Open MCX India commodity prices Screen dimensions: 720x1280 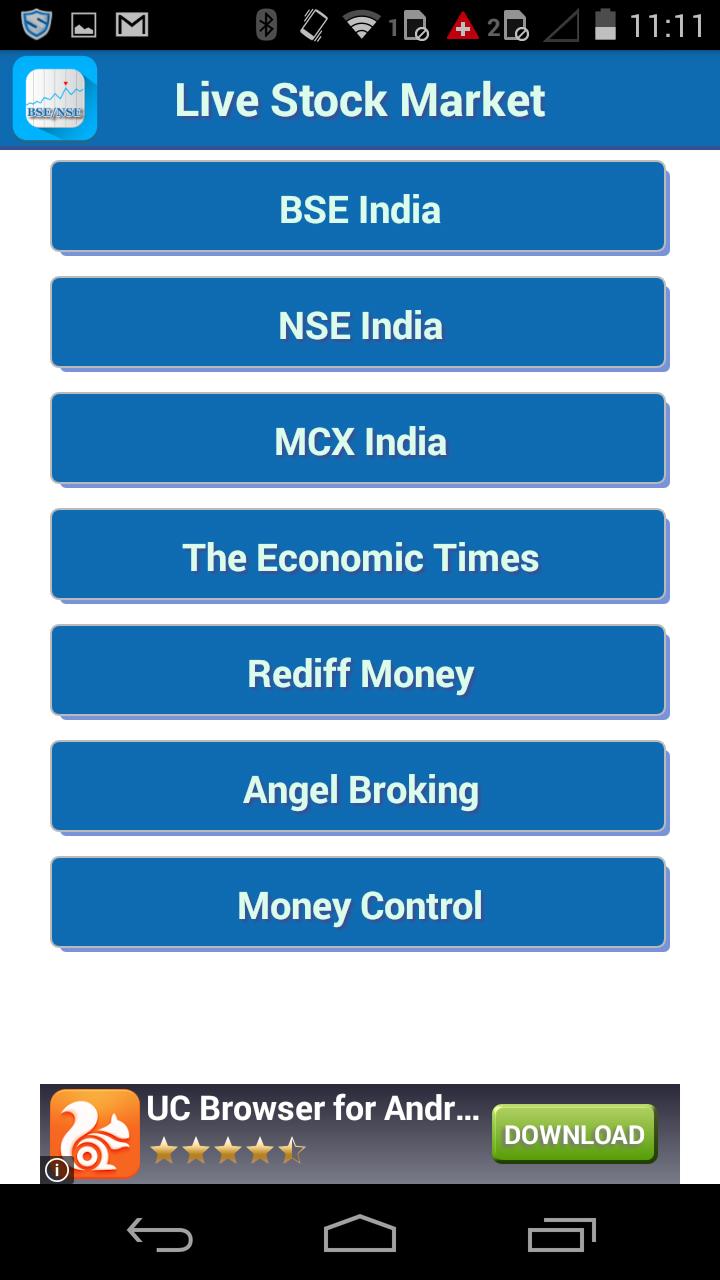pyautogui.click(x=360, y=439)
